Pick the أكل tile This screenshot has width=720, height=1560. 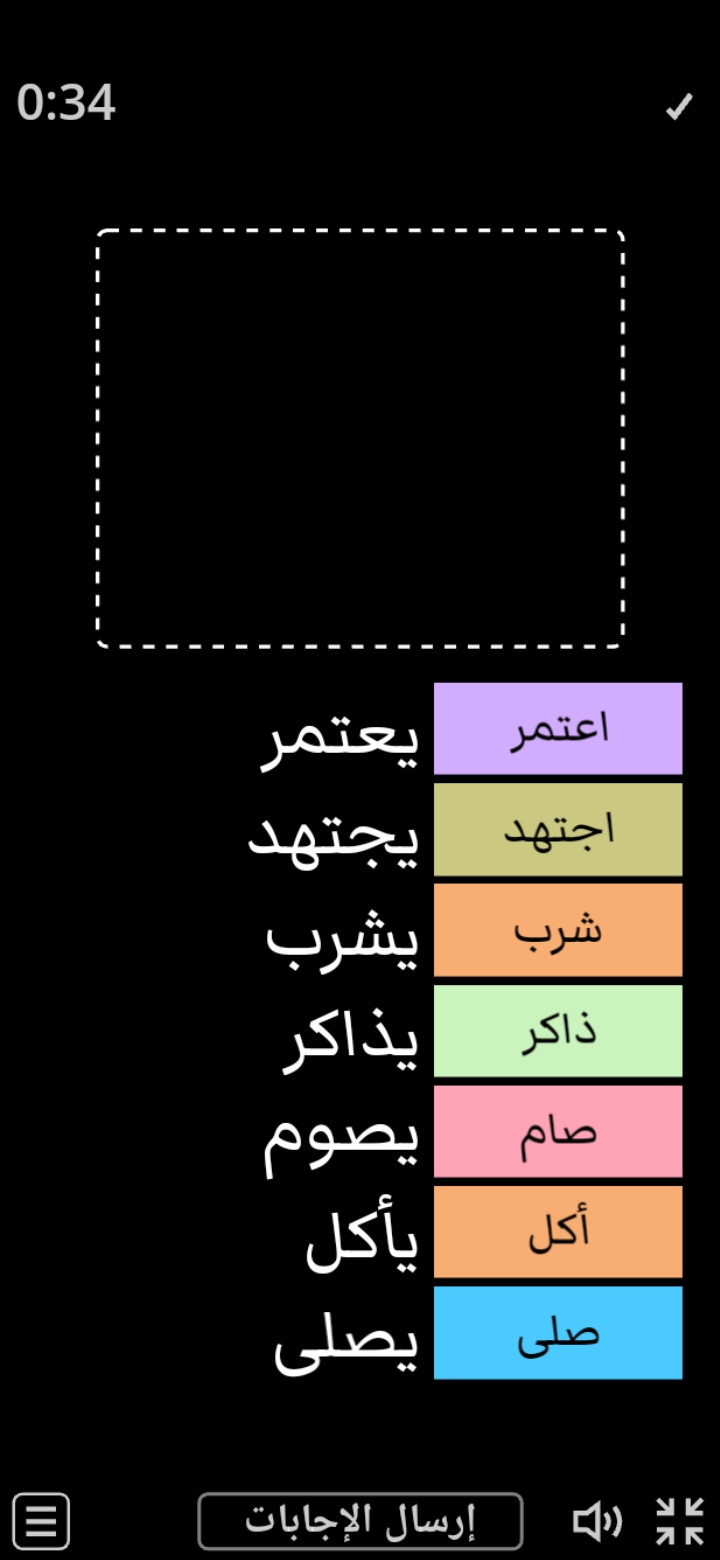(558, 1232)
